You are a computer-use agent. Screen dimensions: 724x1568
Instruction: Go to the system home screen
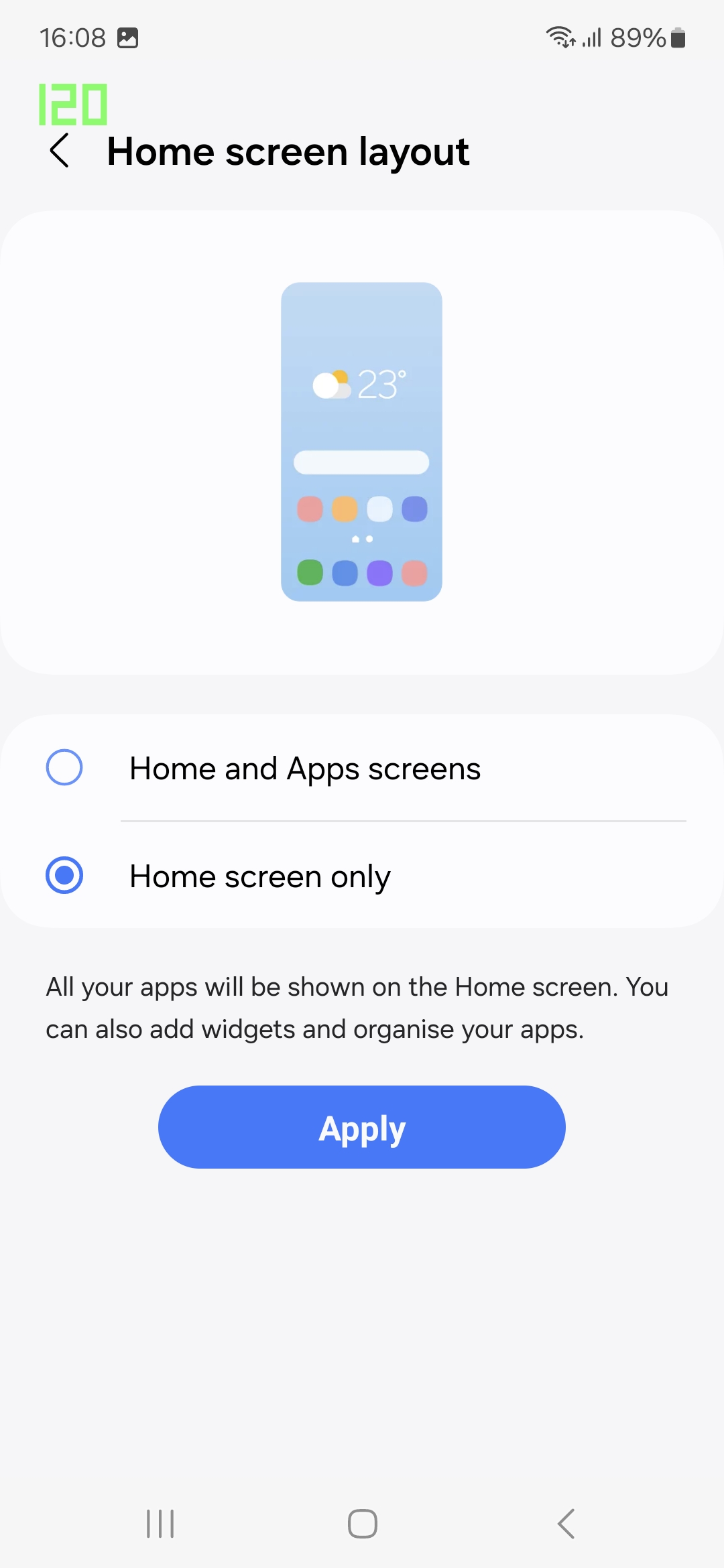click(362, 1524)
